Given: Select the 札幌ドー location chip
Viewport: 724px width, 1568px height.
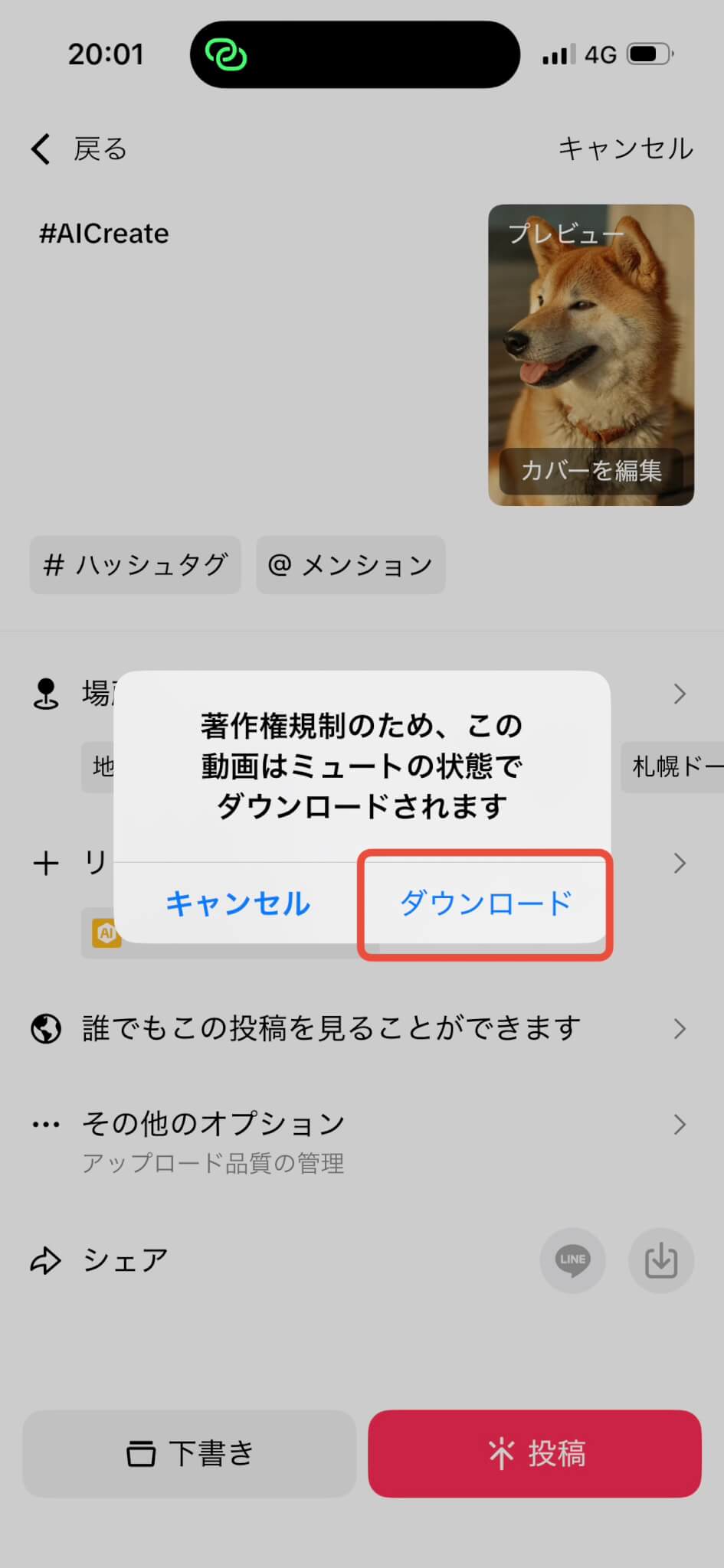Looking at the screenshot, I should [x=674, y=766].
